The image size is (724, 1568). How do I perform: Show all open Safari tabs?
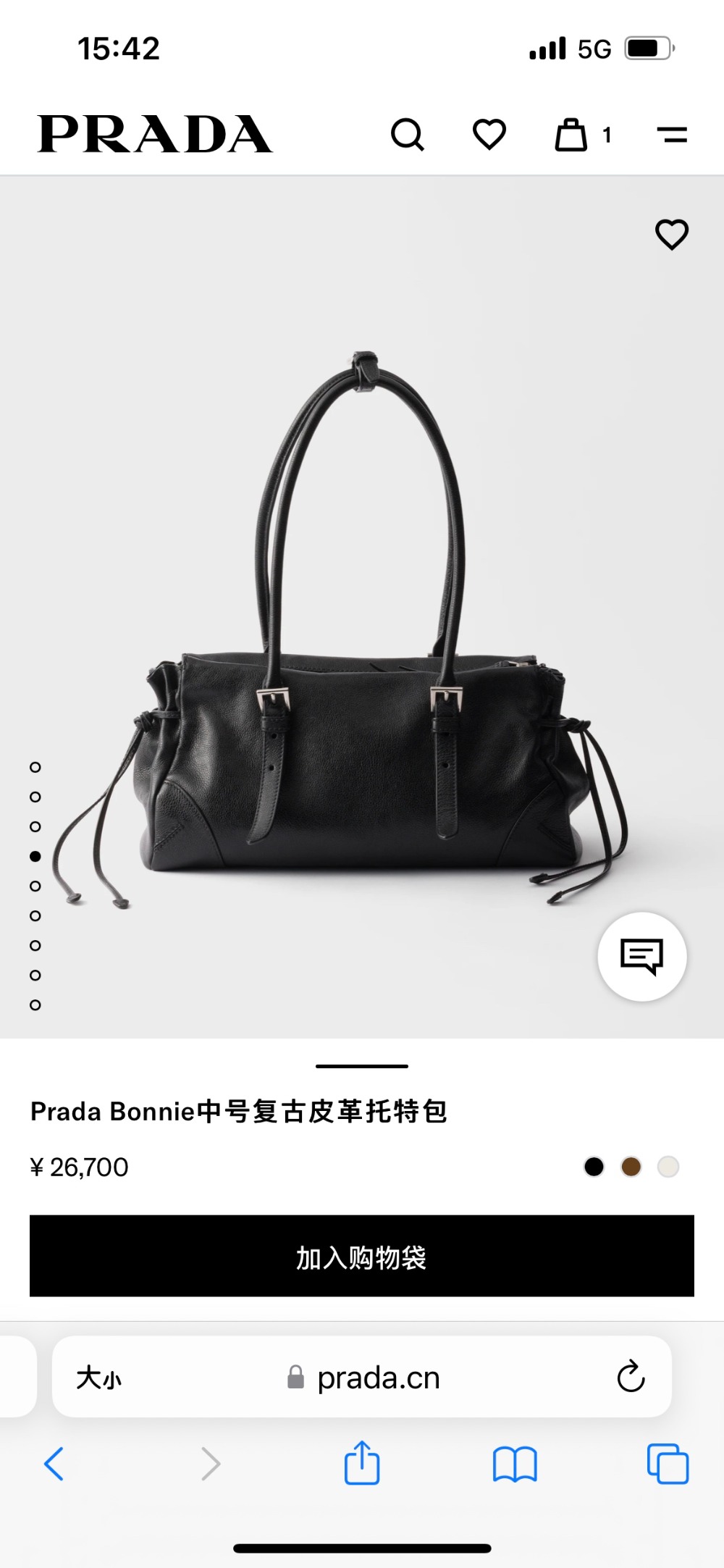[x=668, y=1464]
